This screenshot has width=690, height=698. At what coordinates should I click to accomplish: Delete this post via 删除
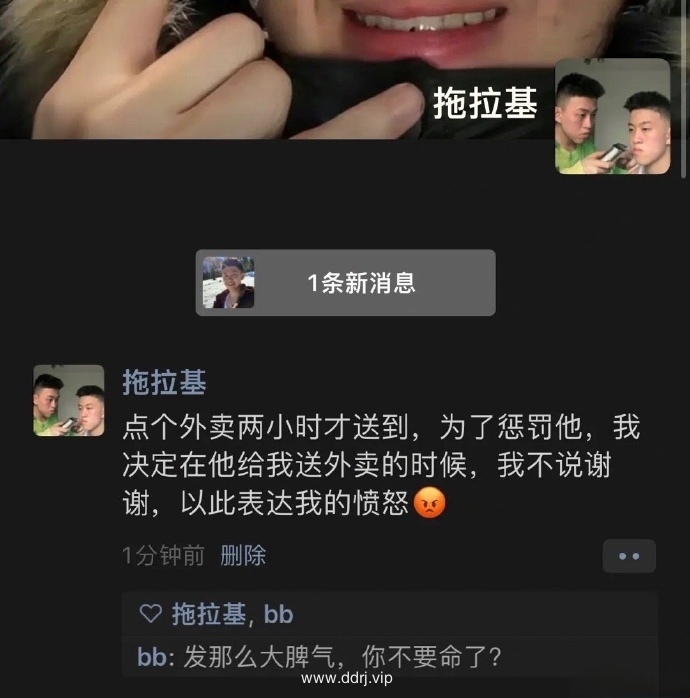243,555
